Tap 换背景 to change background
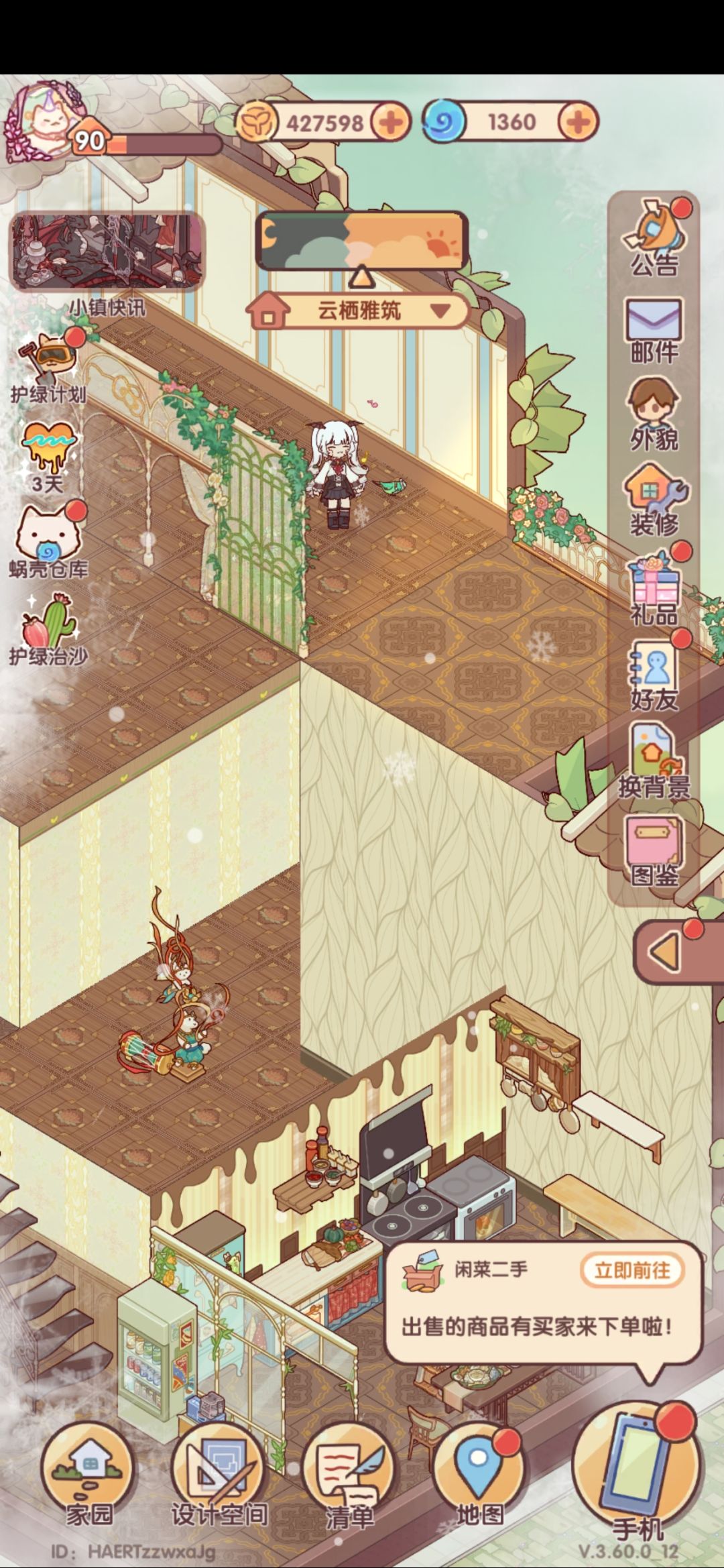 coord(654,761)
